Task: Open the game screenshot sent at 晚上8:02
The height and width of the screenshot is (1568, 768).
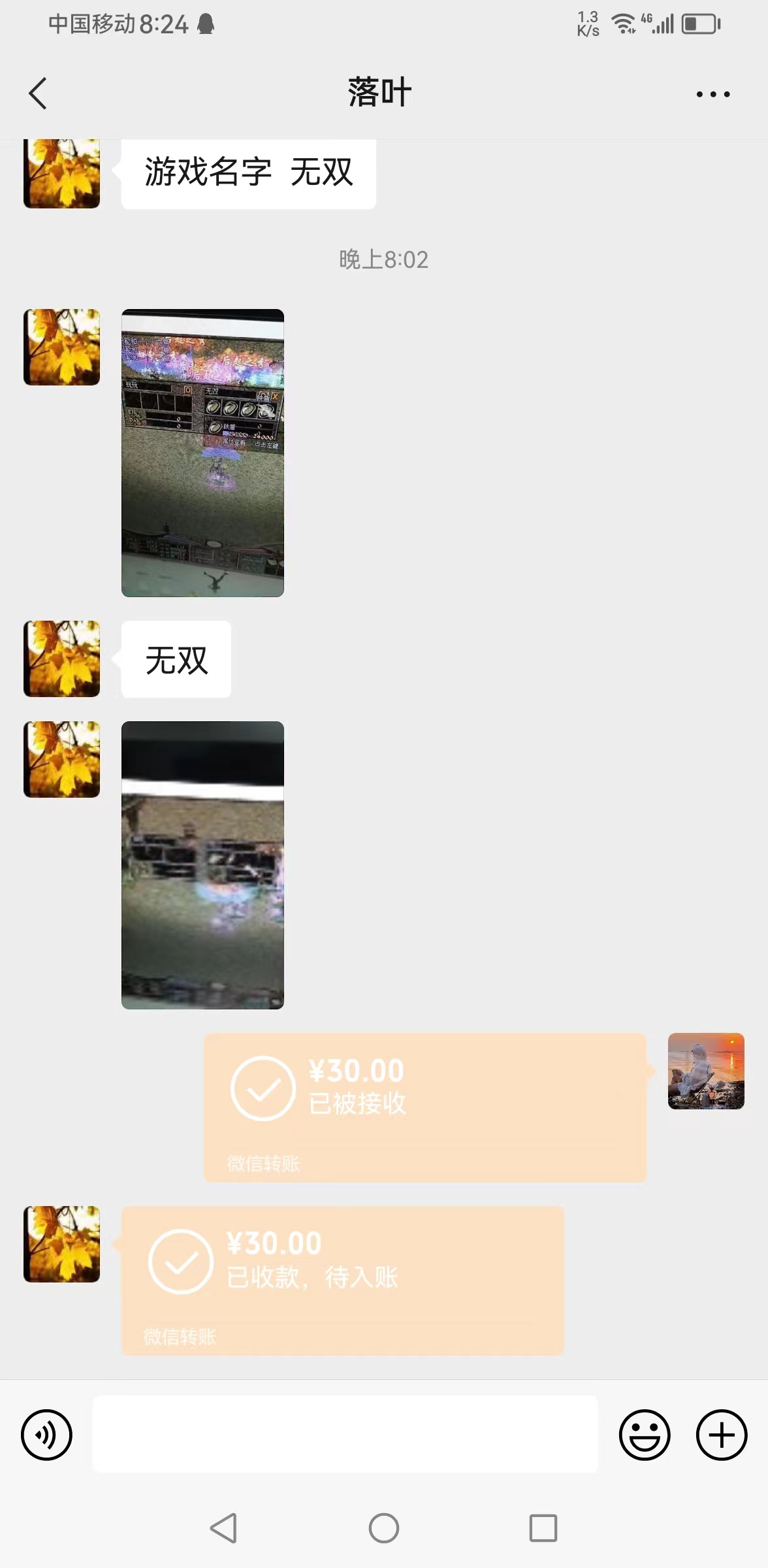Action: [202, 453]
